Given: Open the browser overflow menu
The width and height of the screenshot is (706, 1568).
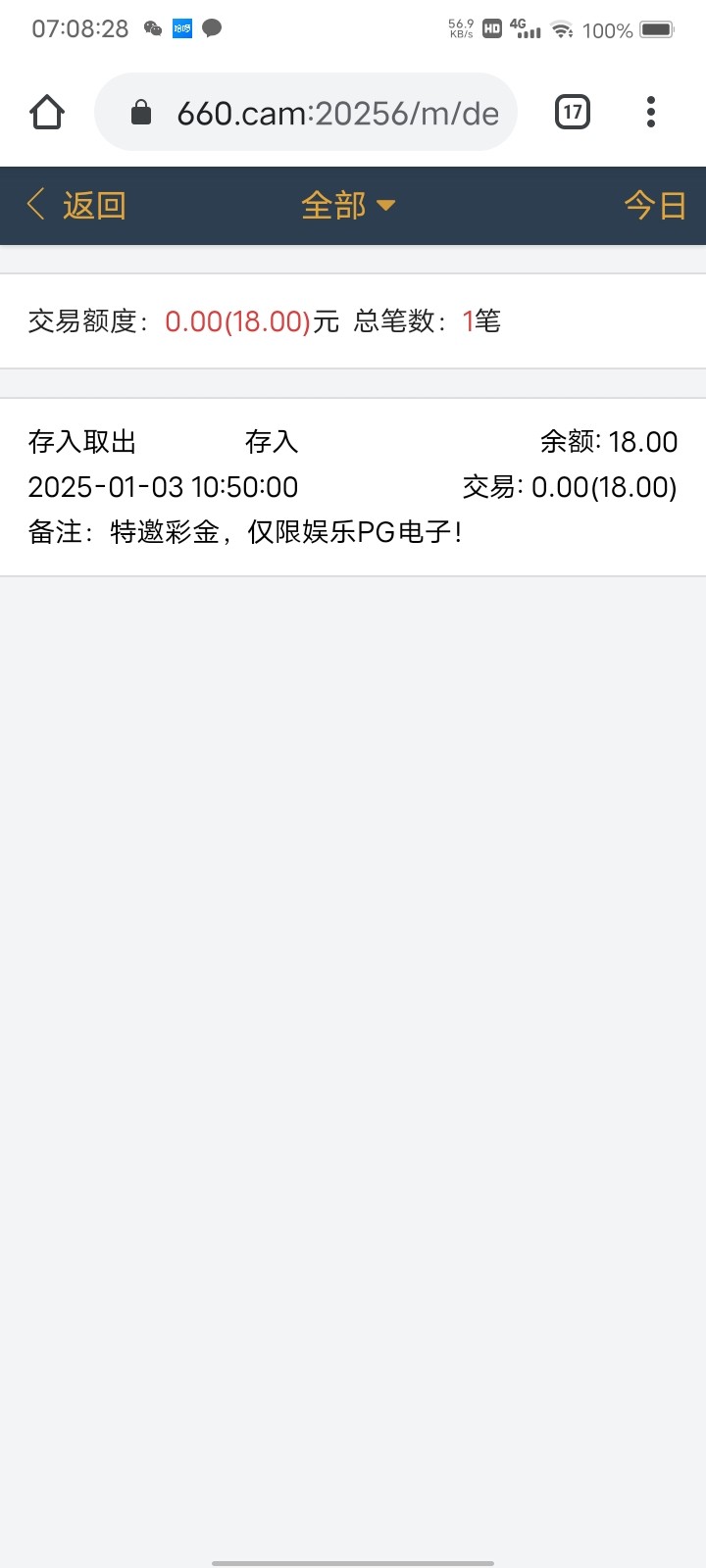Looking at the screenshot, I should 651,113.
